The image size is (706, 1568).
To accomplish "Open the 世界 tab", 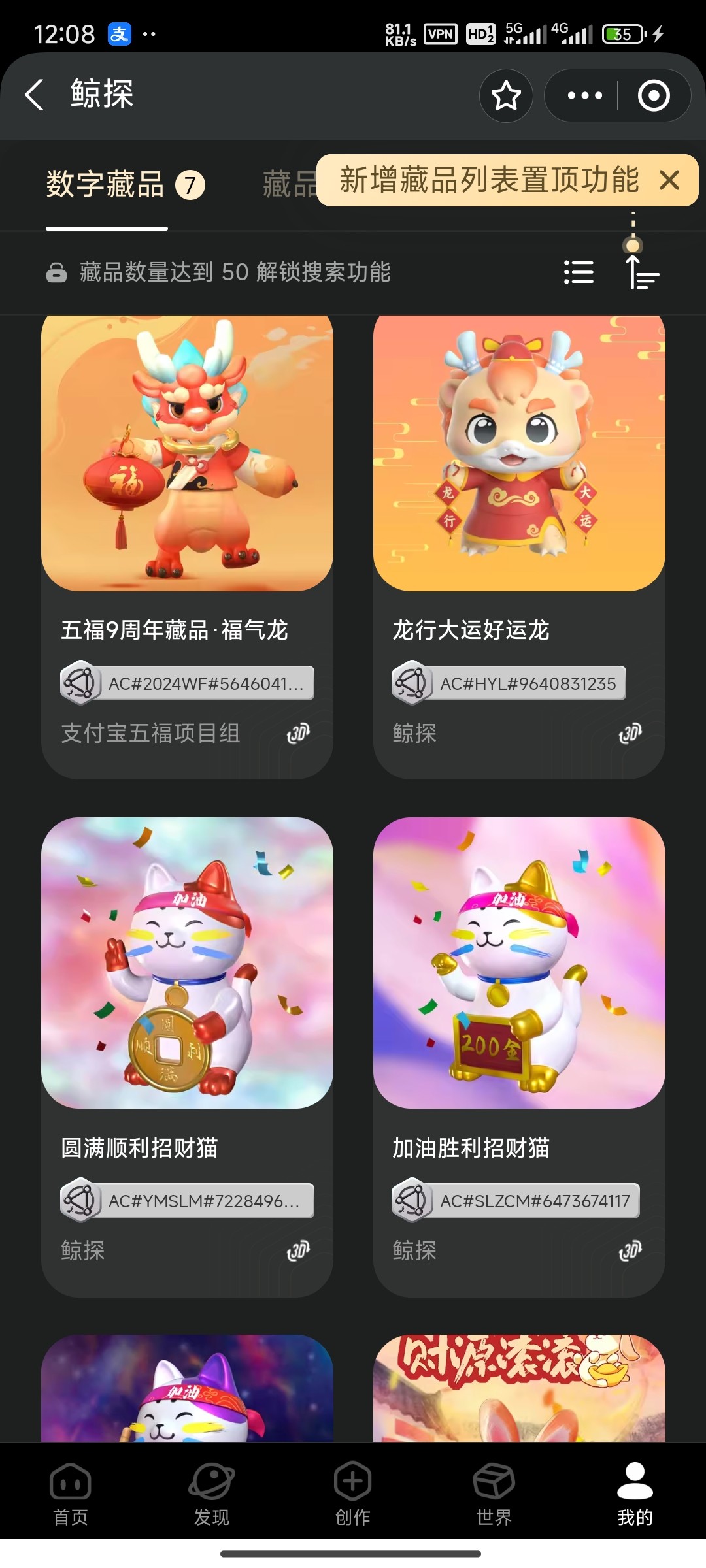I will click(x=494, y=1494).
